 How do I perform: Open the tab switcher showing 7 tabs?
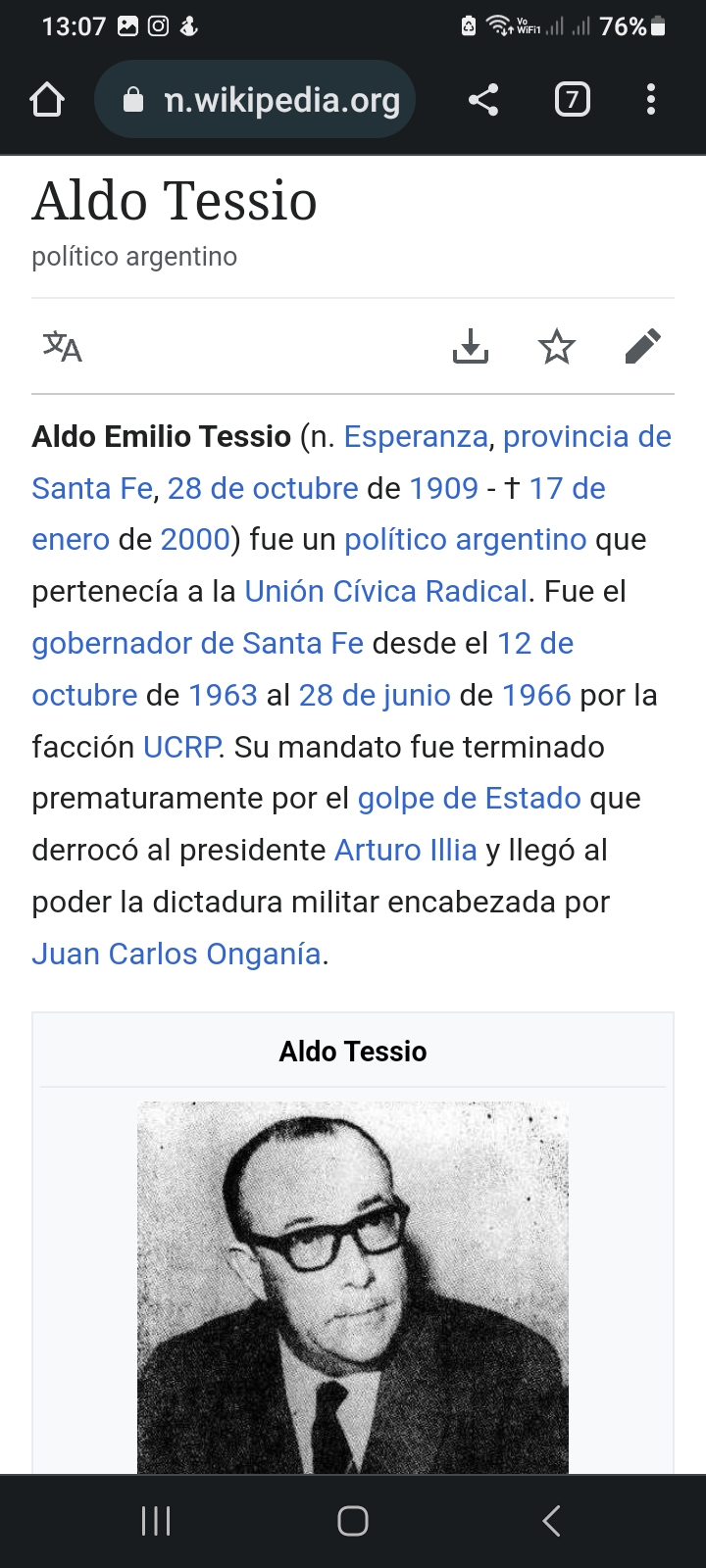click(x=572, y=100)
